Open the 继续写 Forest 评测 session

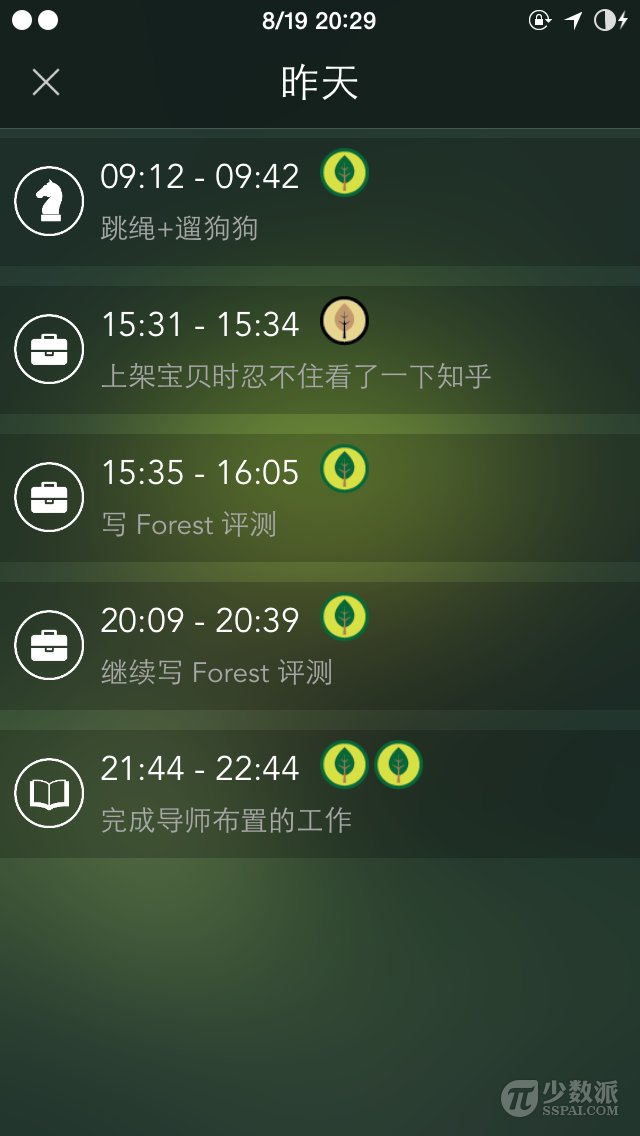tap(320, 645)
